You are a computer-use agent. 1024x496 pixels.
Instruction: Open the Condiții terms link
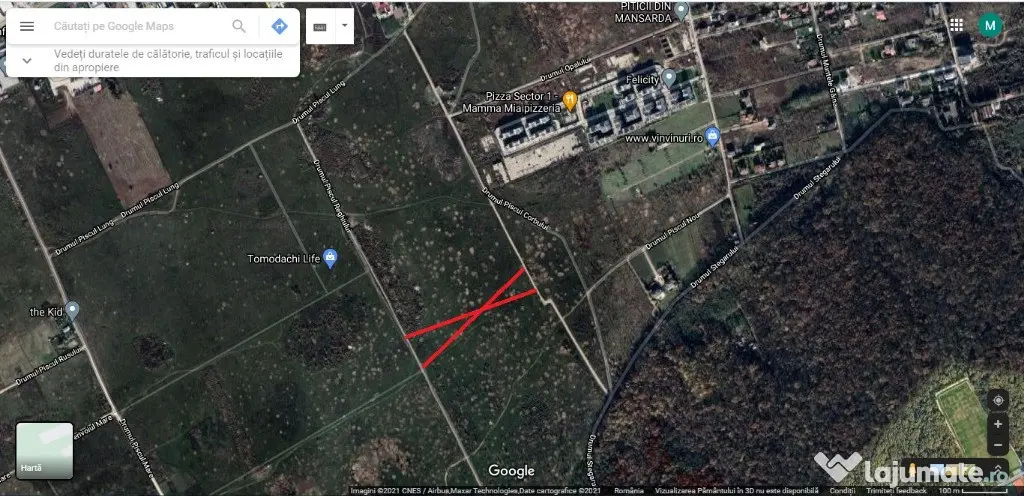coord(842,490)
